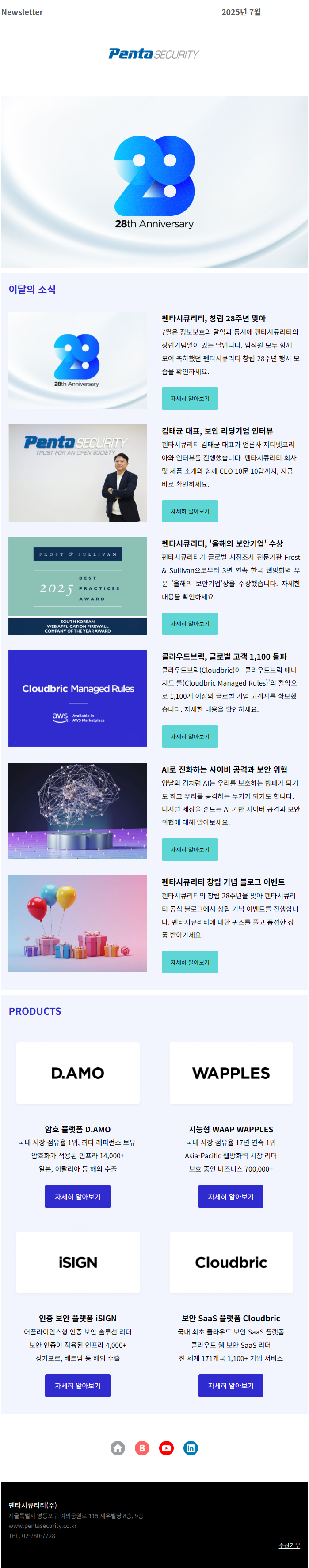This screenshot has width=309, height=1568.
Task: Open the homepage icon link
Action: pyautogui.click(x=118, y=1448)
